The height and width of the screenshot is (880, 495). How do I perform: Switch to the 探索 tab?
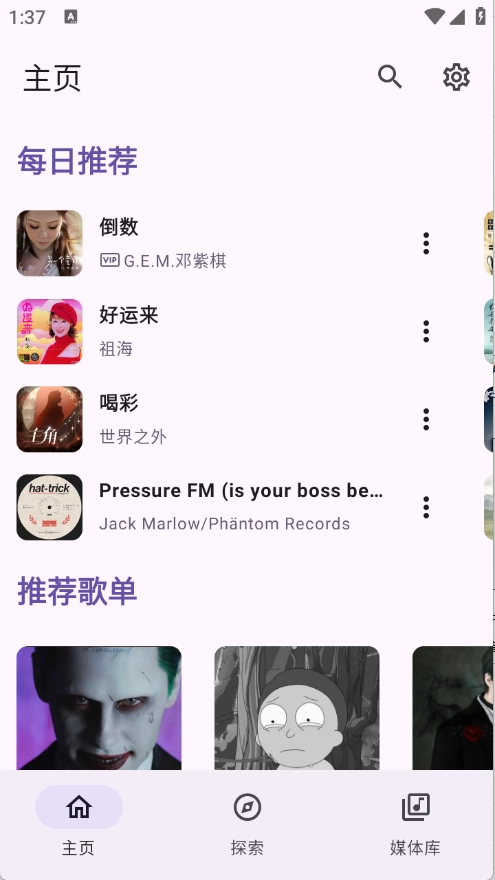247,824
